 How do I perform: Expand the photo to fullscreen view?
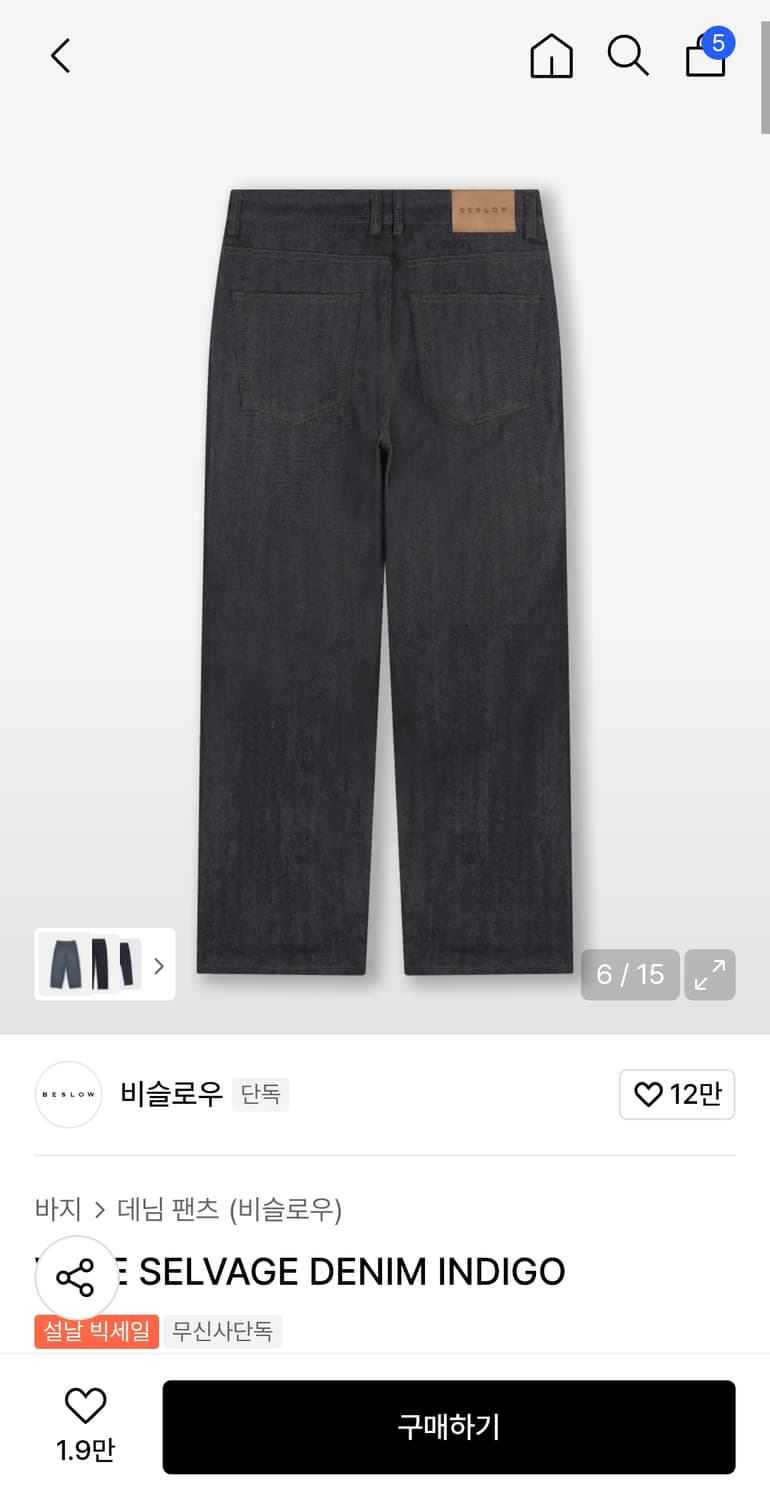point(710,974)
